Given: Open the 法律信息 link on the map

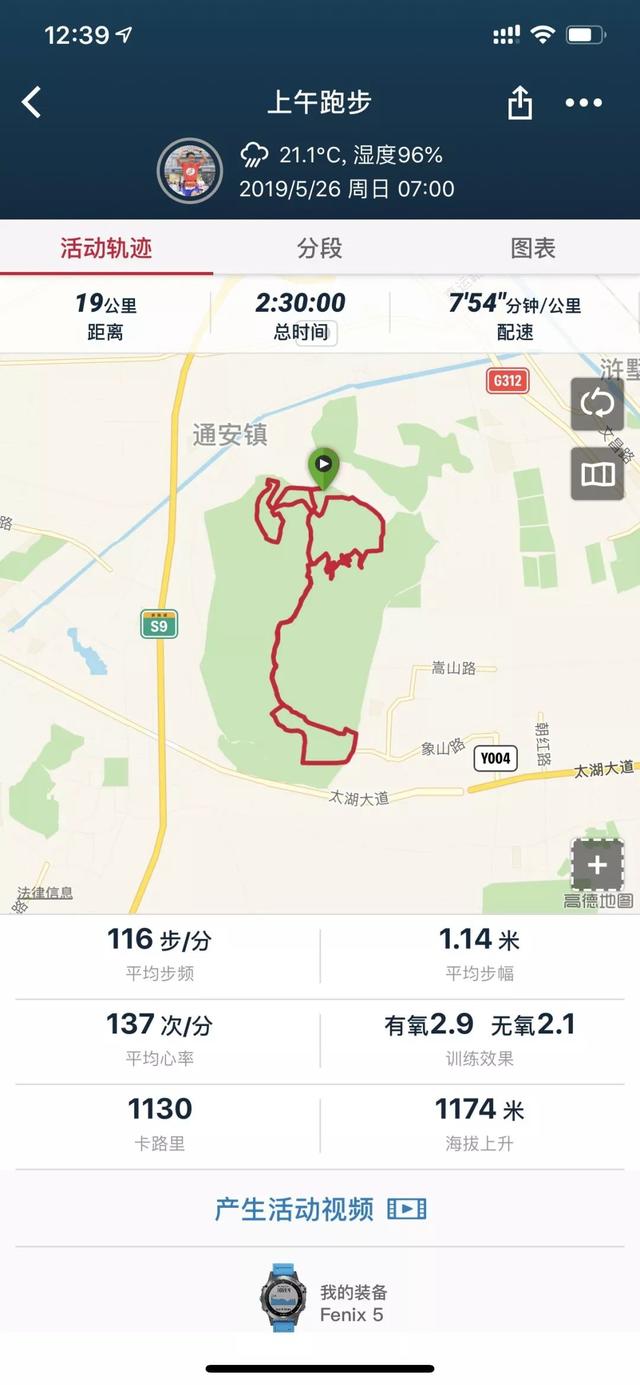Looking at the screenshot, I should (45, 893).
